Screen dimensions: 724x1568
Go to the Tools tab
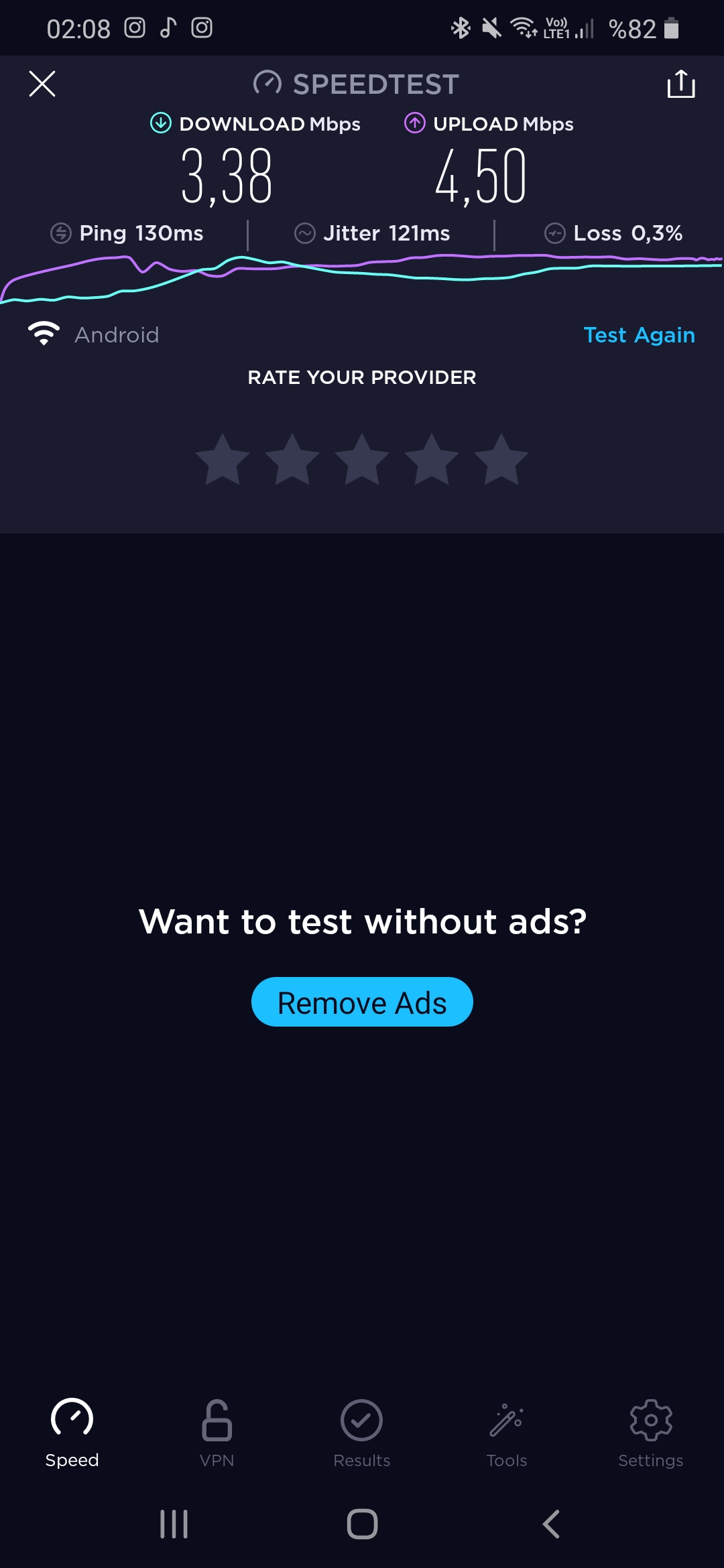coord(507,1433)
